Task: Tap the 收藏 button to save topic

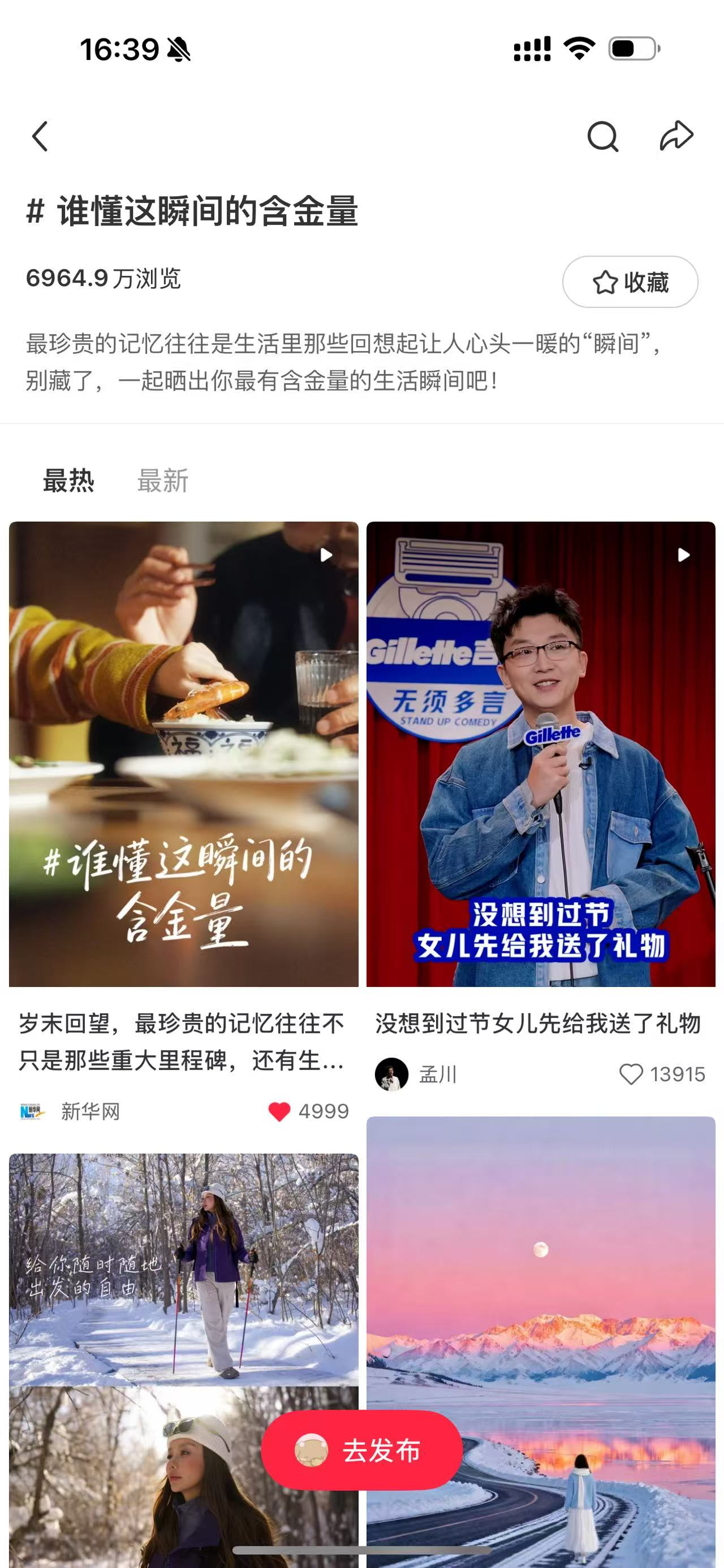Action: pos(630,282)
